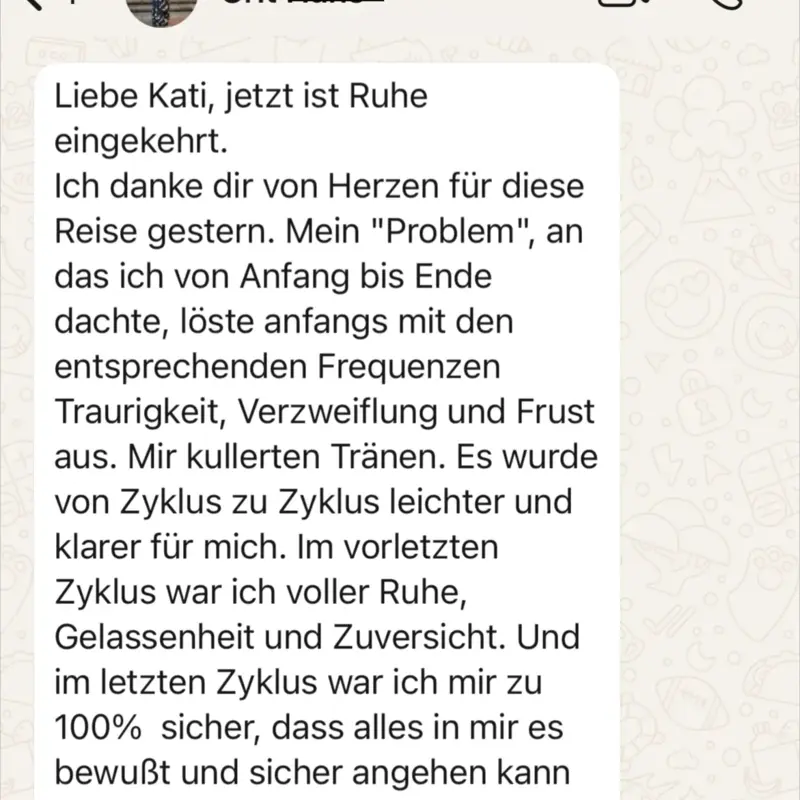The height and width of the screenshot is (800, 800).
Task: Go back to the chat list
Action: tap(31, 4)
